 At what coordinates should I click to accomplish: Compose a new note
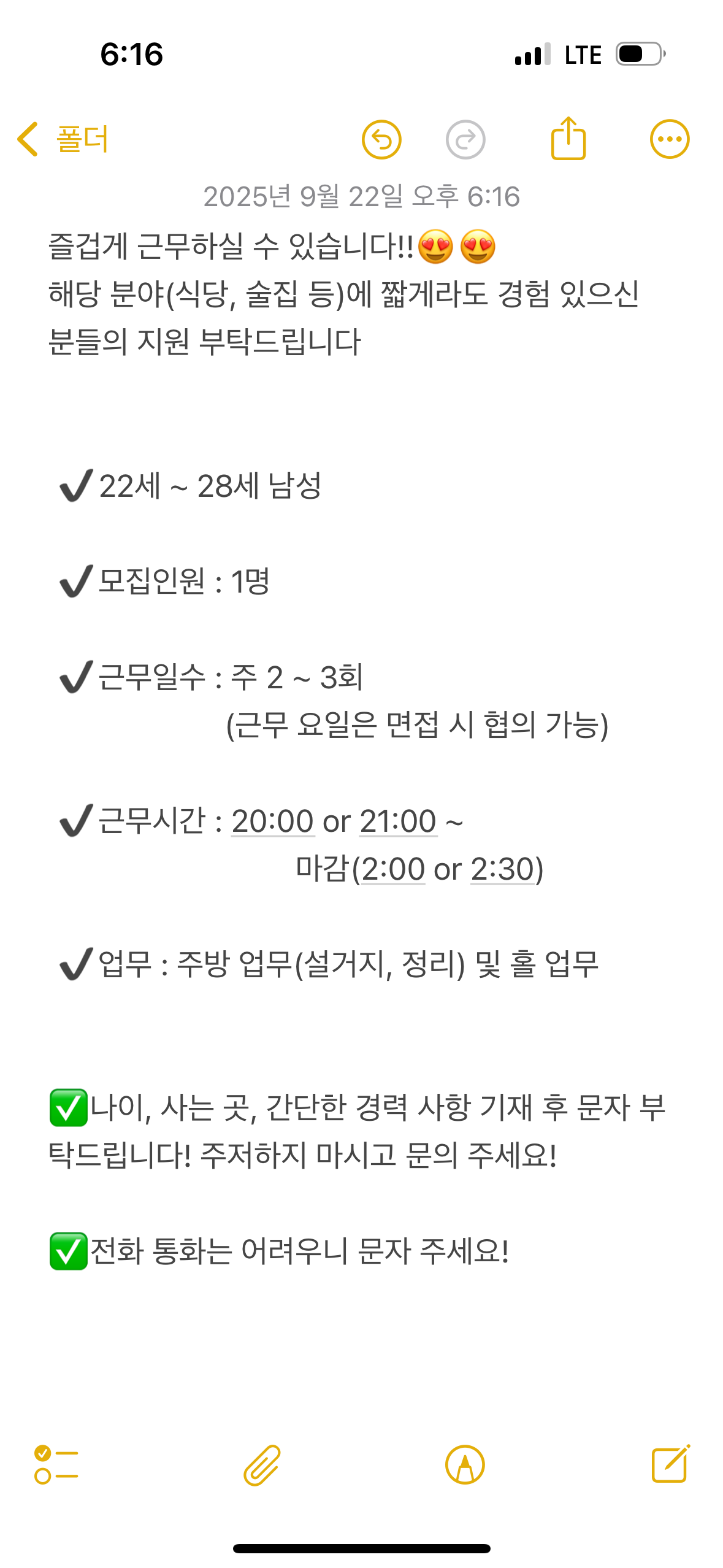670,1465
